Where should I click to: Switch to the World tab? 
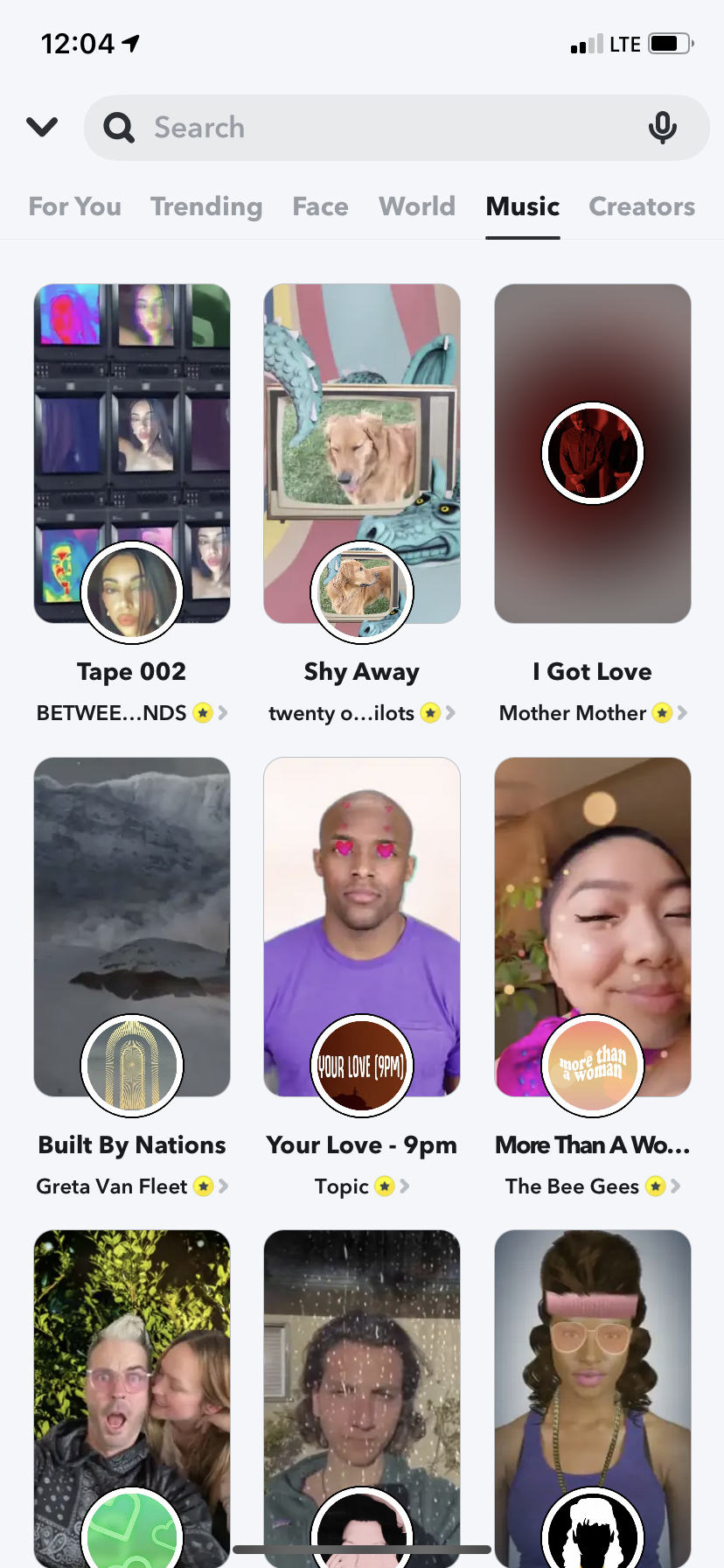(x=417, y=206)
